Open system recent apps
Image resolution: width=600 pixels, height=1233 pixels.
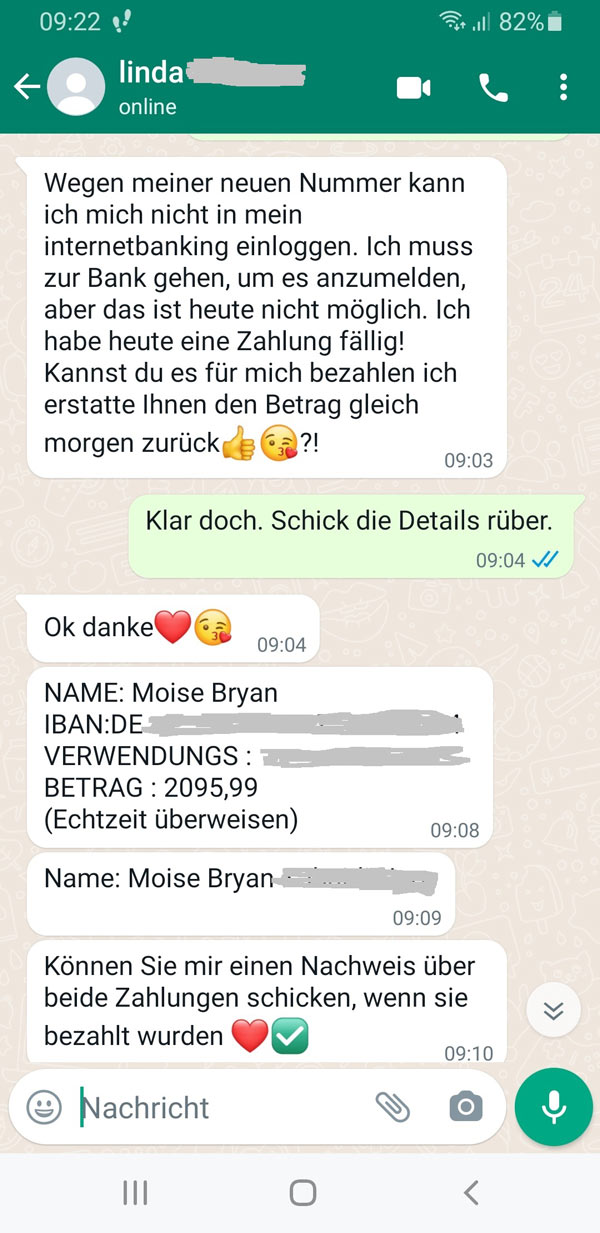(134, 1192)
